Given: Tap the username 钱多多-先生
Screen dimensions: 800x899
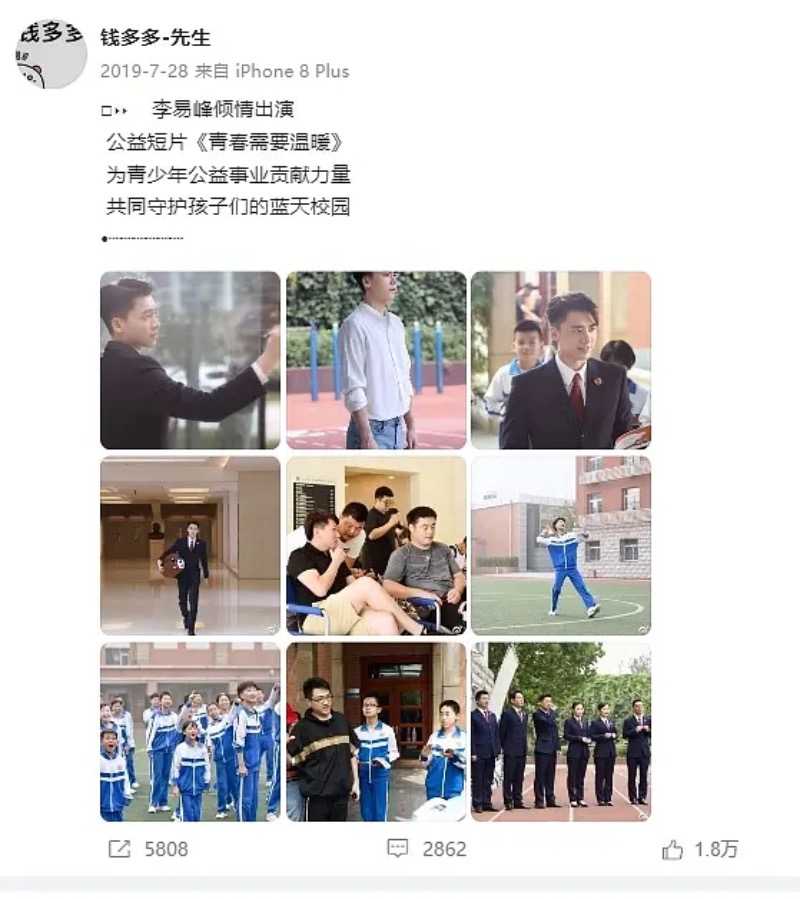Looking at the screenshot, I should pyautogui.click(x=155, y=38).
